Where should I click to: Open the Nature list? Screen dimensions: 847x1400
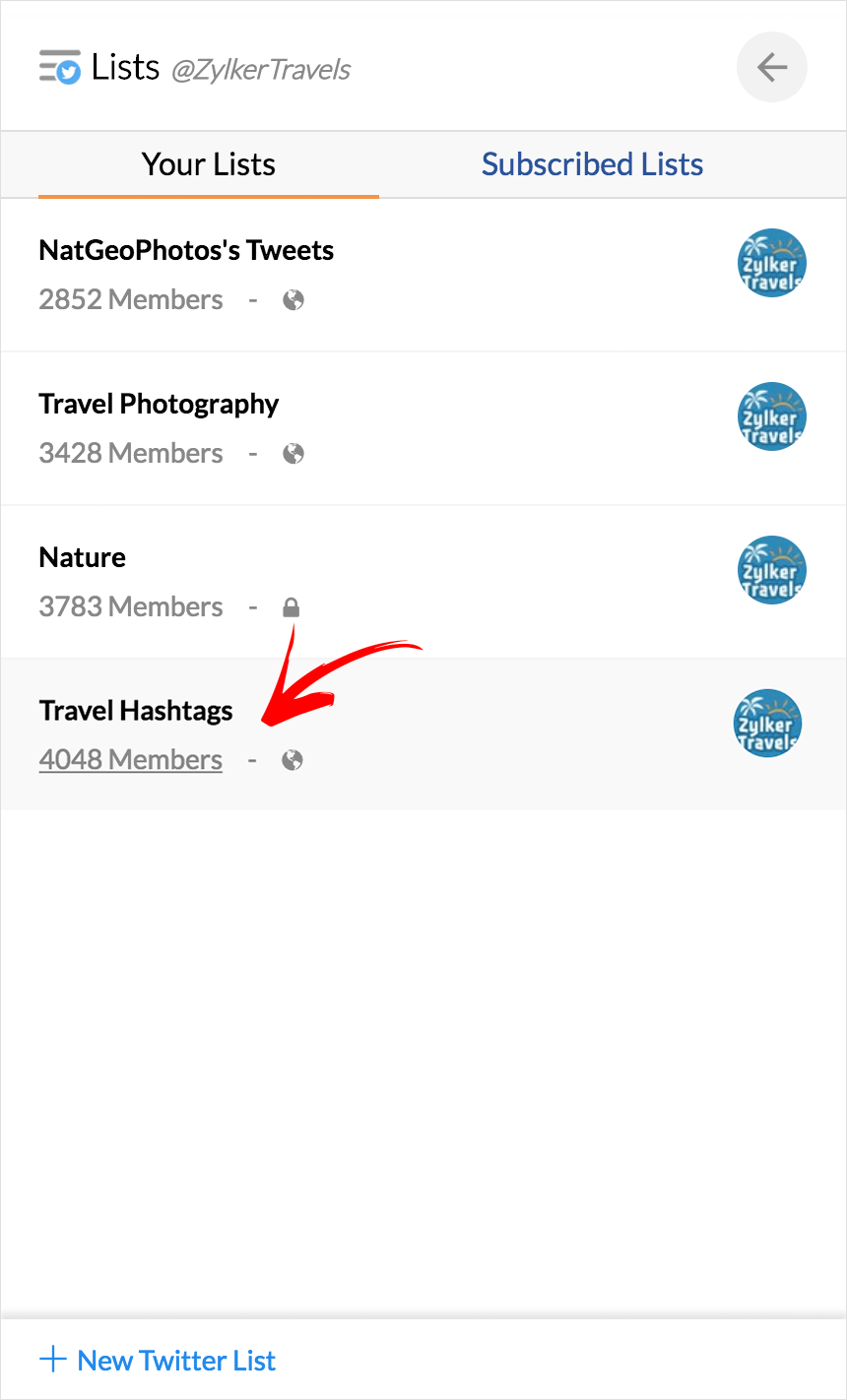[83, 557]
